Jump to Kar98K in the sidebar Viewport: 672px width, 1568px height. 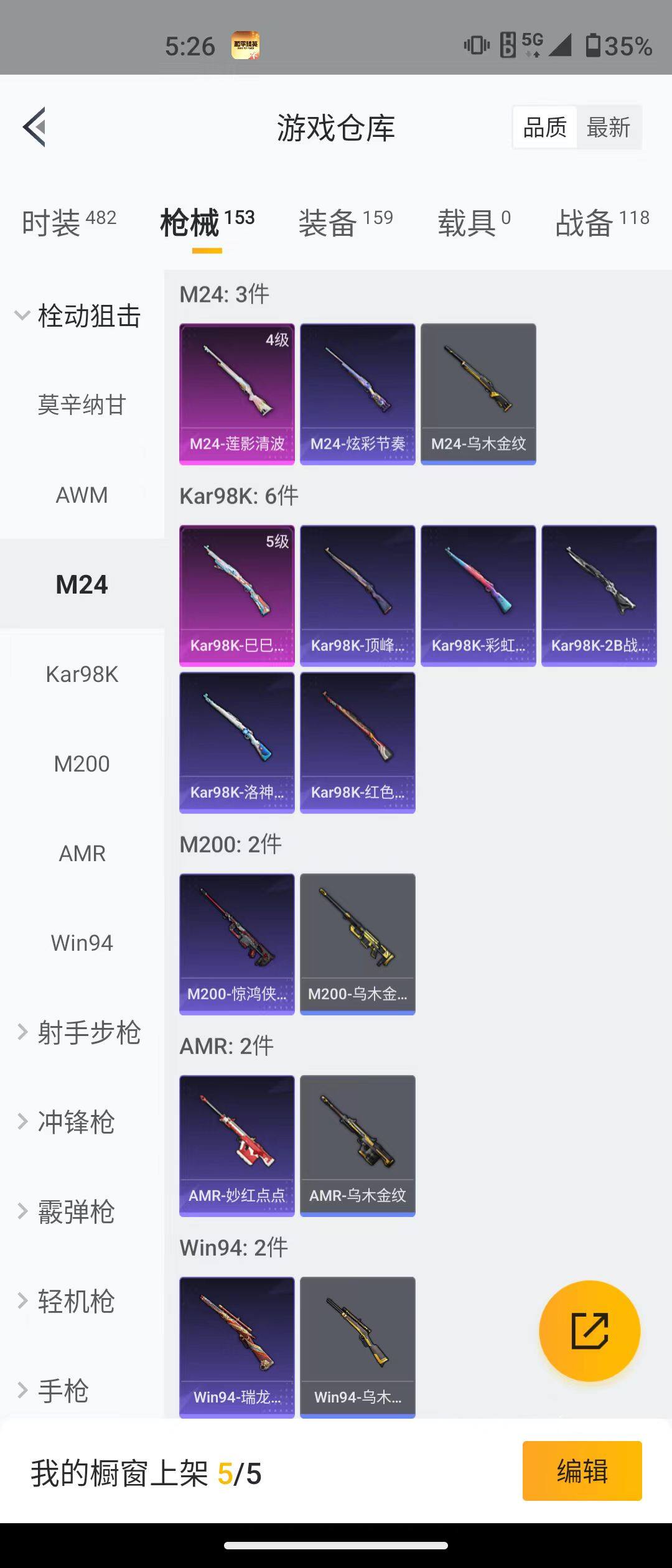point(82,674)
